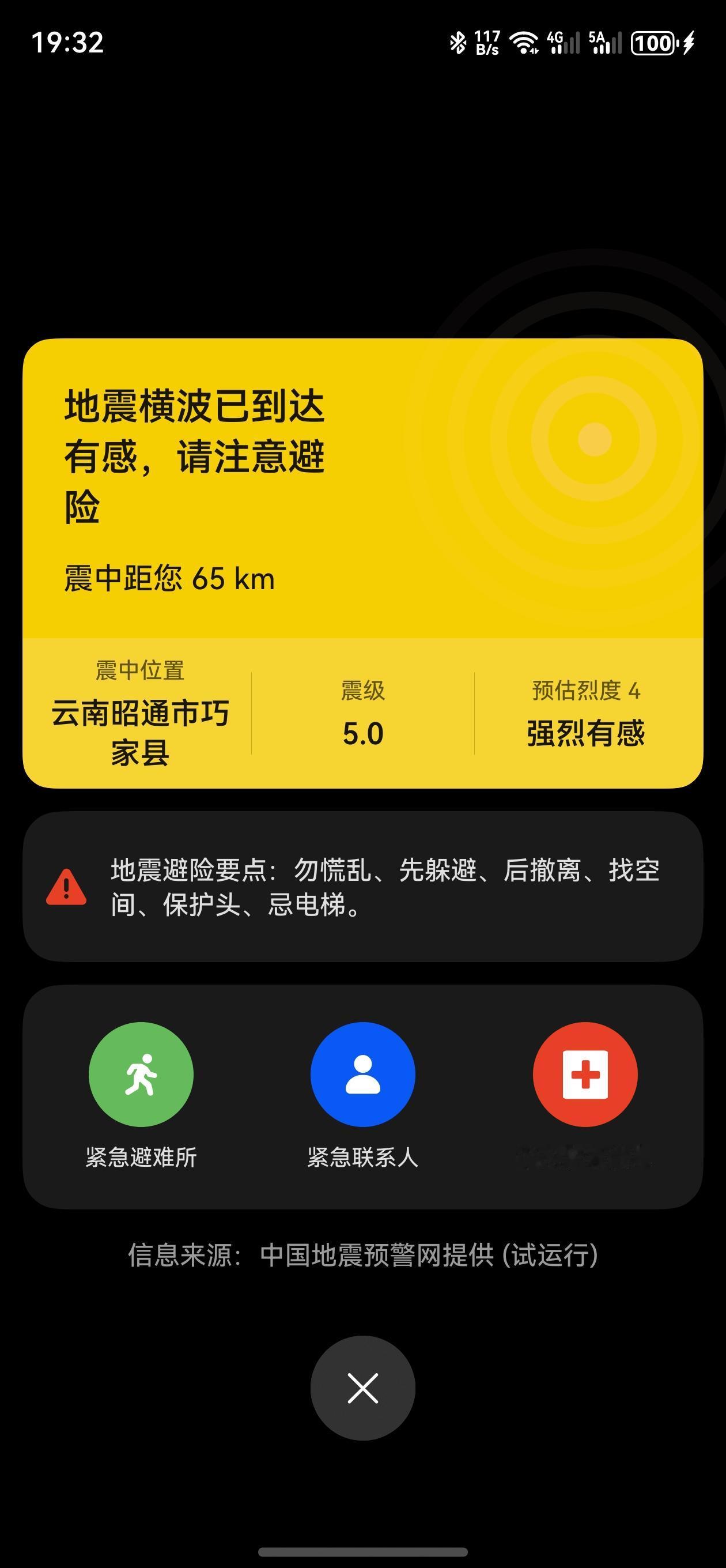726x1568 pixels.
Task: Tap the bottom navigation handle bar
Action: point(362,1550)
